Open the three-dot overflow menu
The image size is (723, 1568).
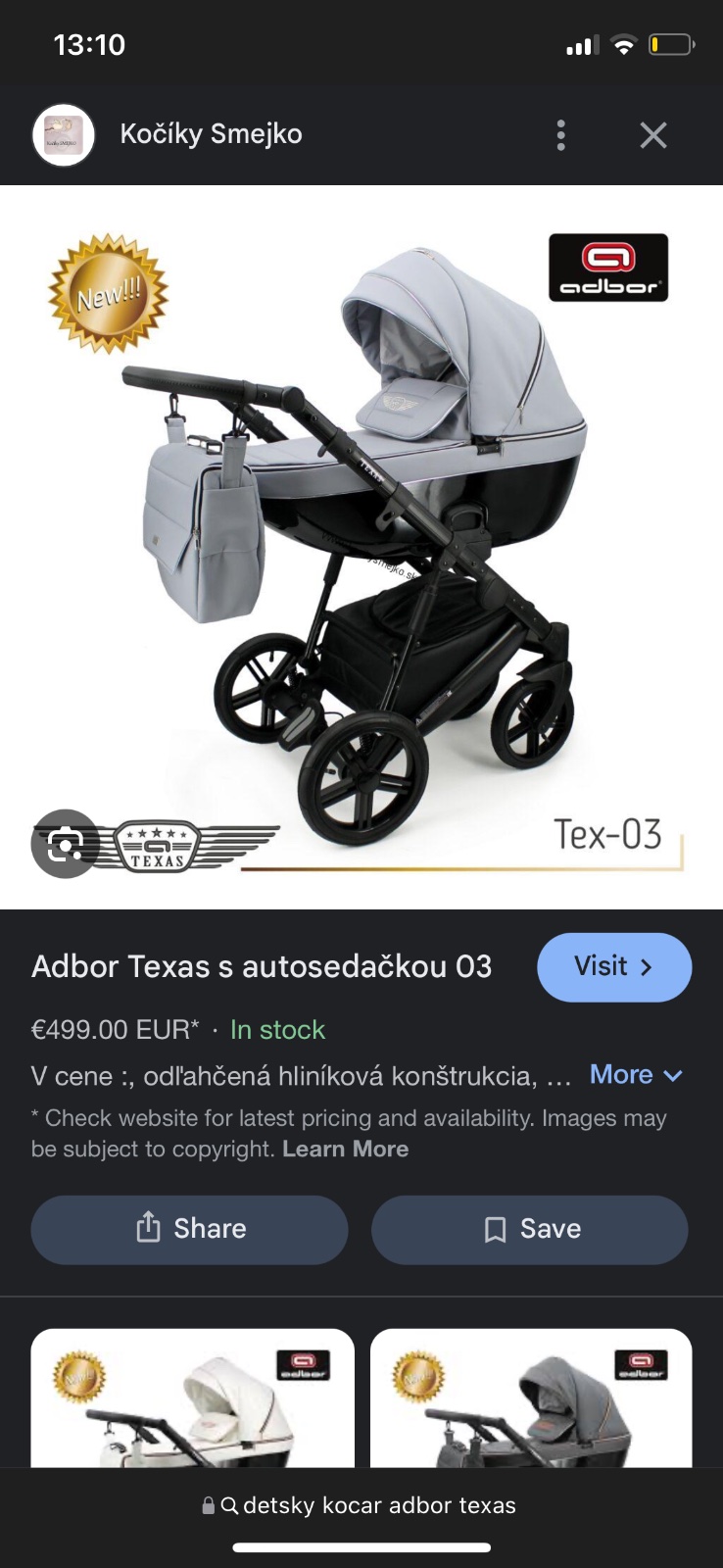click(560, 135)
